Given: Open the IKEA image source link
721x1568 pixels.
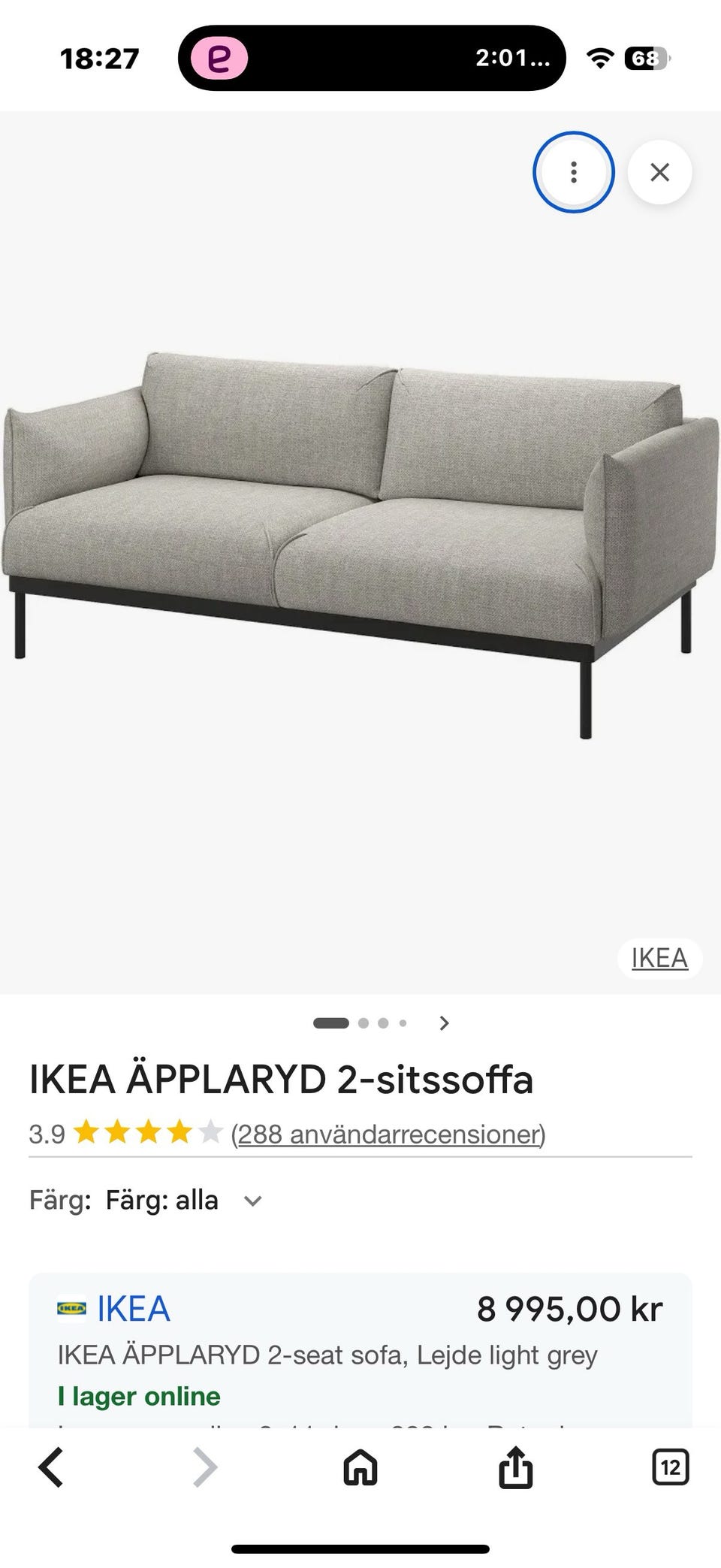Looking at the screenshot, I should [659, 958].
